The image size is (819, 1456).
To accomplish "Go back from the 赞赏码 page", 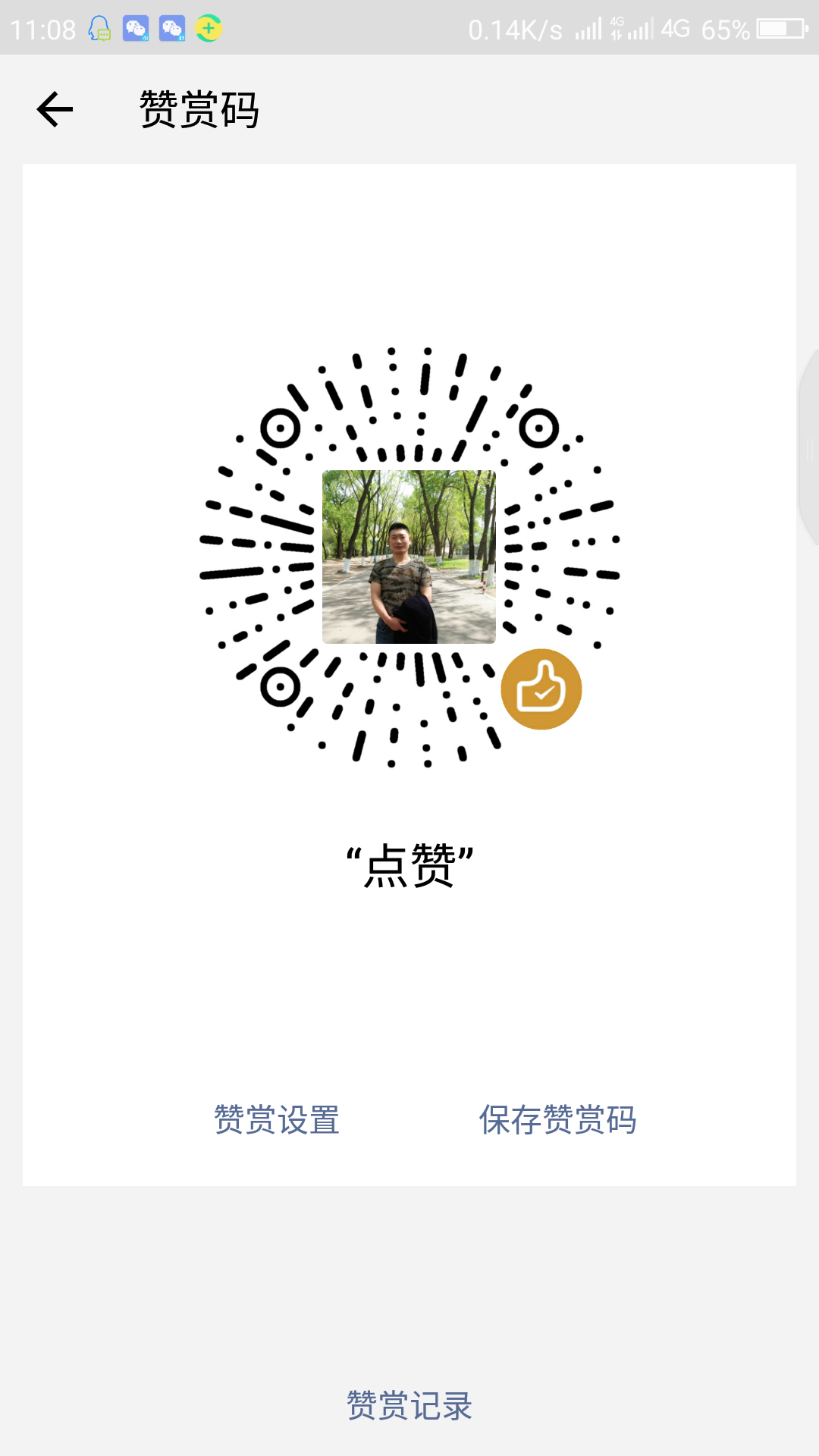I will click(x=55, y=109).
